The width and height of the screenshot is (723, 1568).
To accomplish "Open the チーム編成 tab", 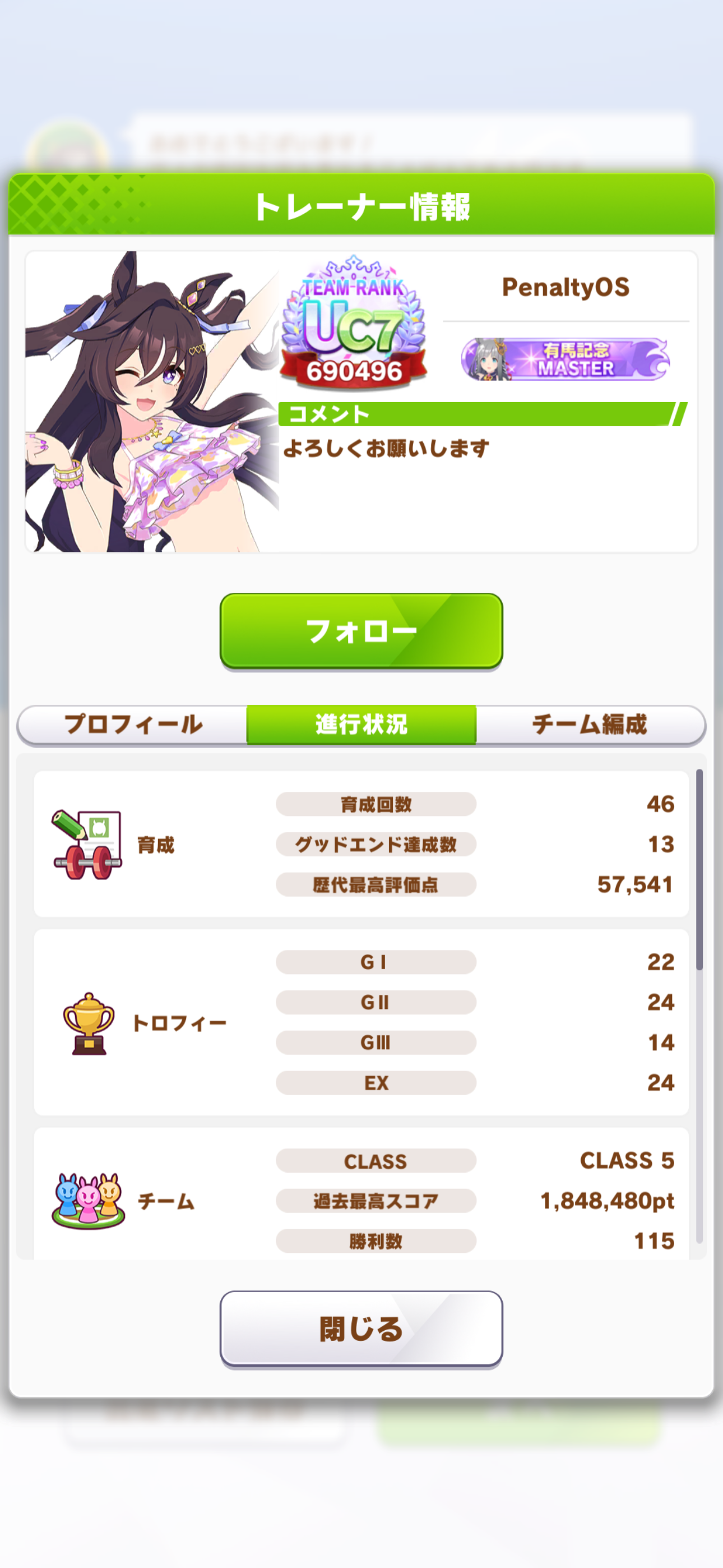I will pyautogui.click(x=590, y=725).
